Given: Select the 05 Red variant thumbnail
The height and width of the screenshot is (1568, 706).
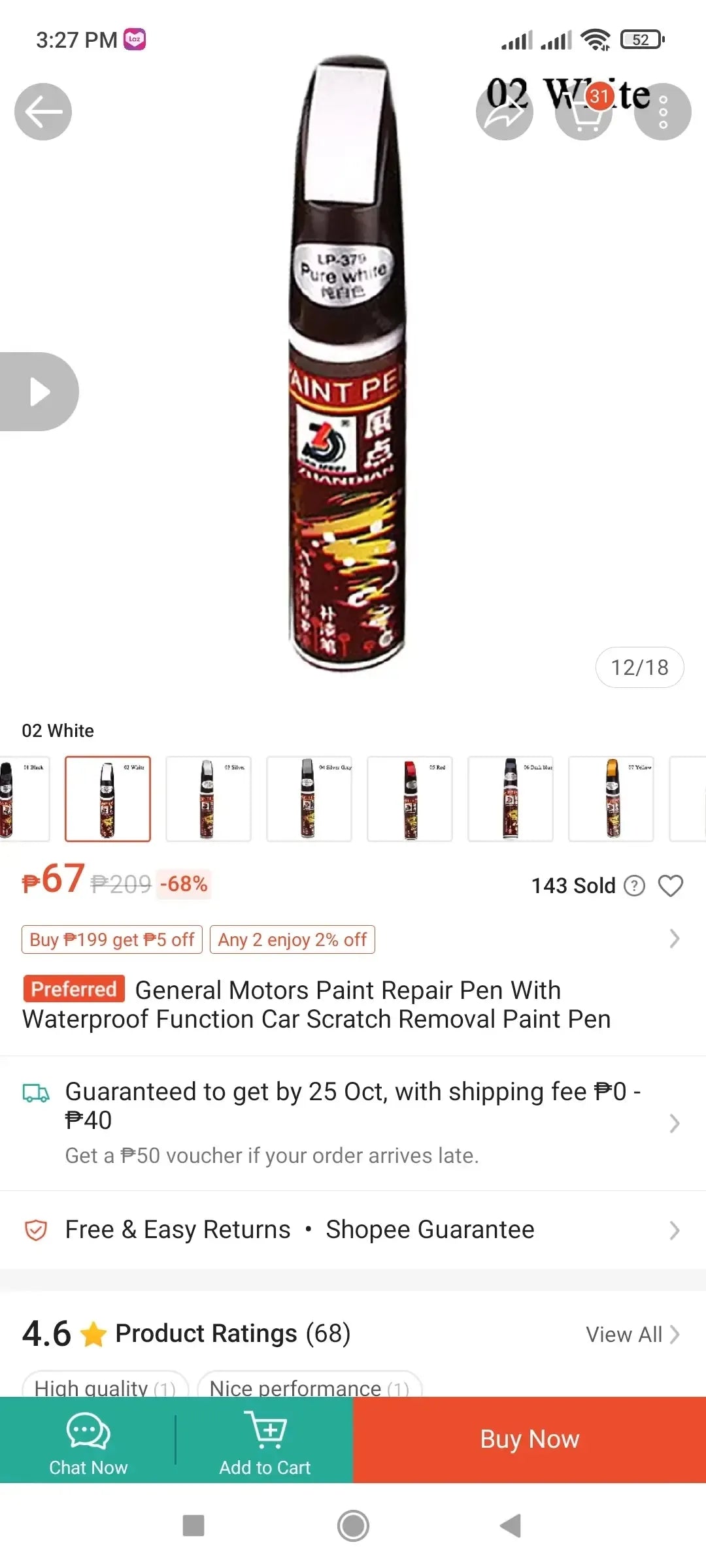Looking at the screenshot, I should tap(410, 798).
